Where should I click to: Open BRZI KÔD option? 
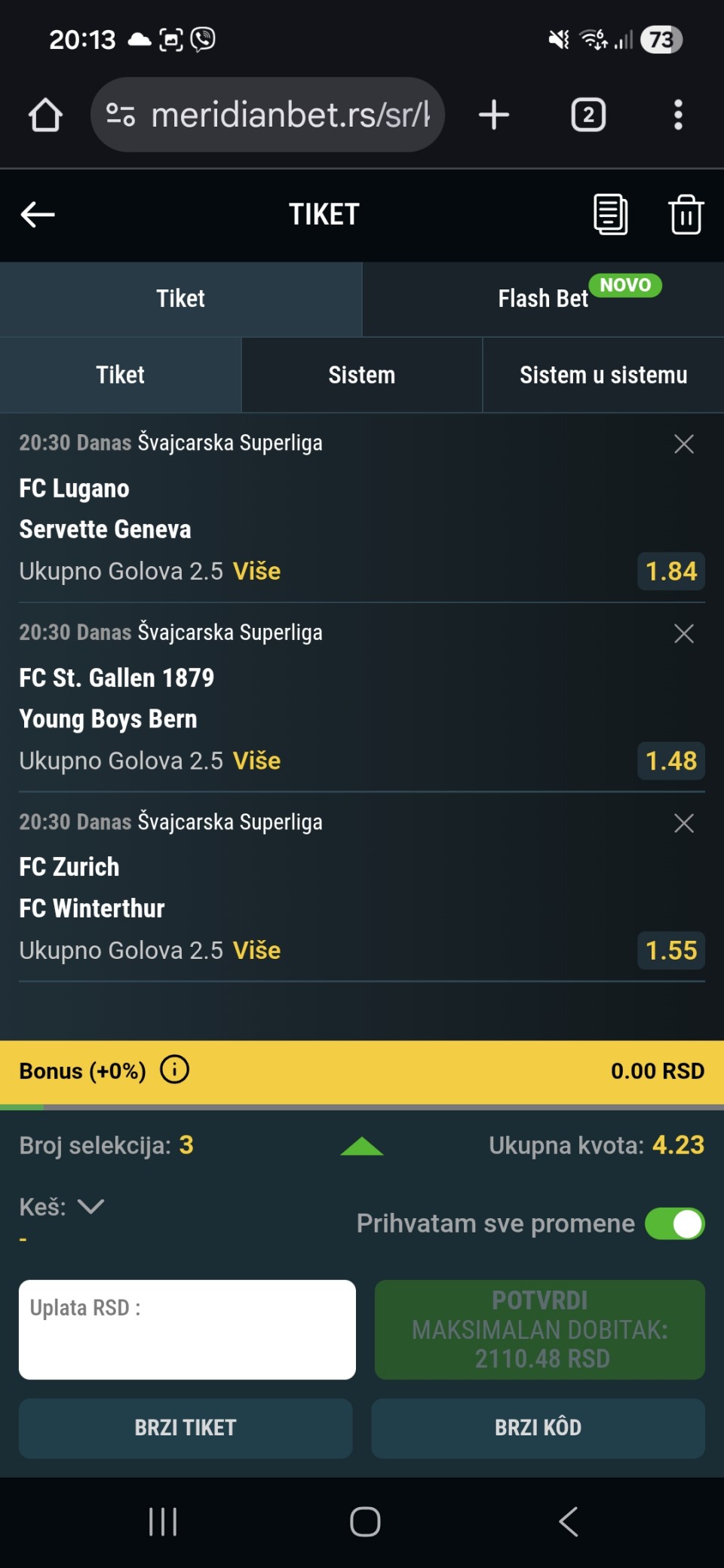[x=538, y=1428]
